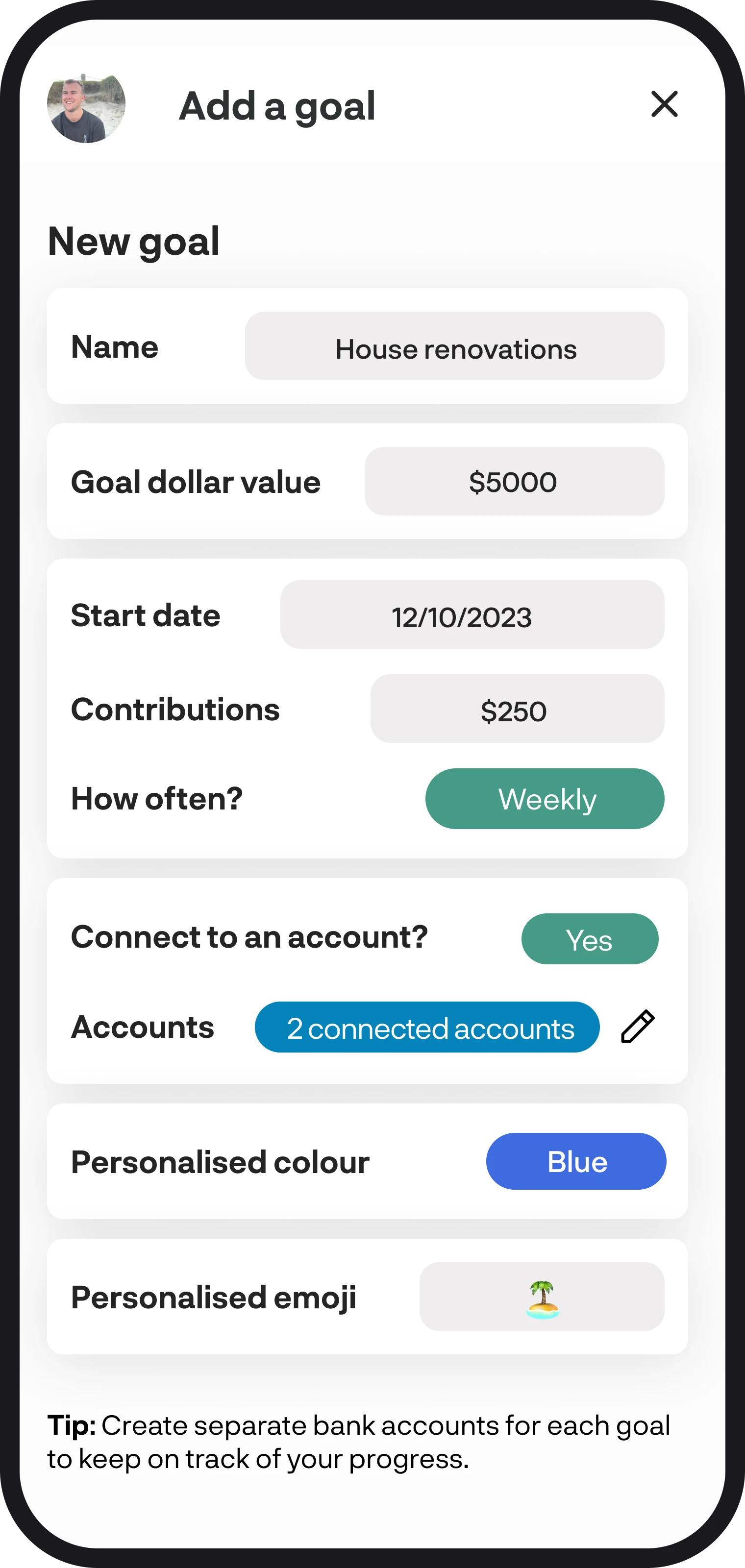Image resolution: width=745 pixels, height=1568 pixels.
Task: Change the Weekly frequency option
Action: (545, 799)
